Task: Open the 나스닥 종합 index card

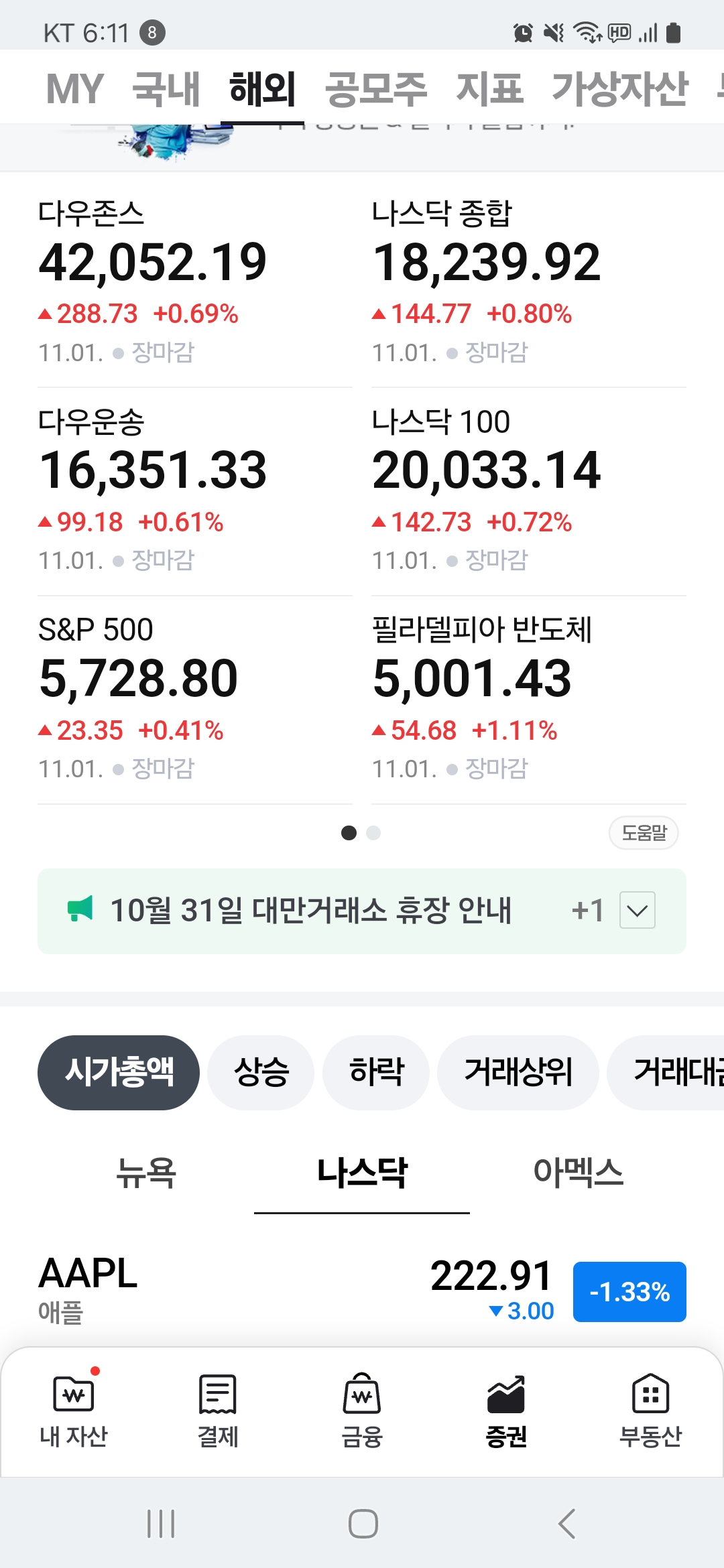Action: [x=528, y=281]
